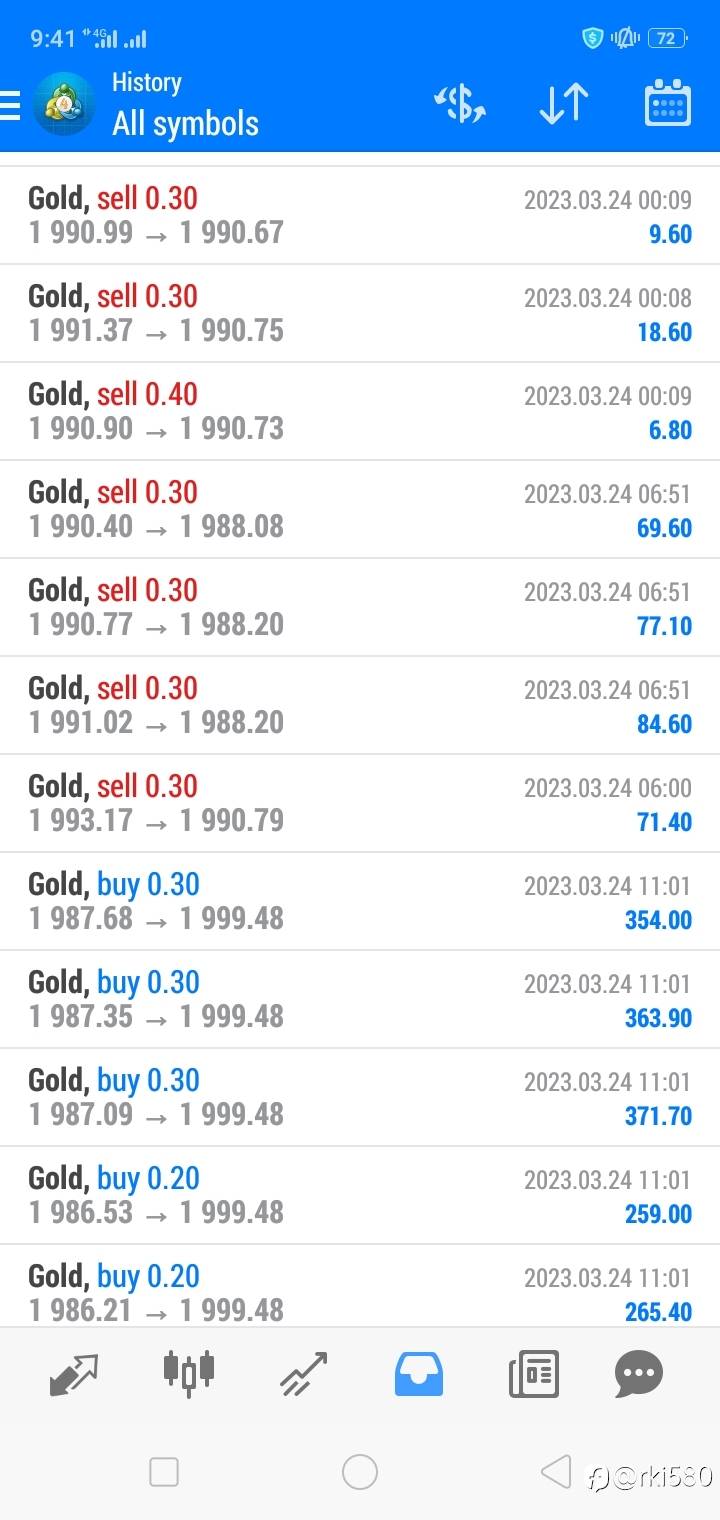720x1520 pixels.
Task: Expand the trade with profit 69.60
Action: 360,510
